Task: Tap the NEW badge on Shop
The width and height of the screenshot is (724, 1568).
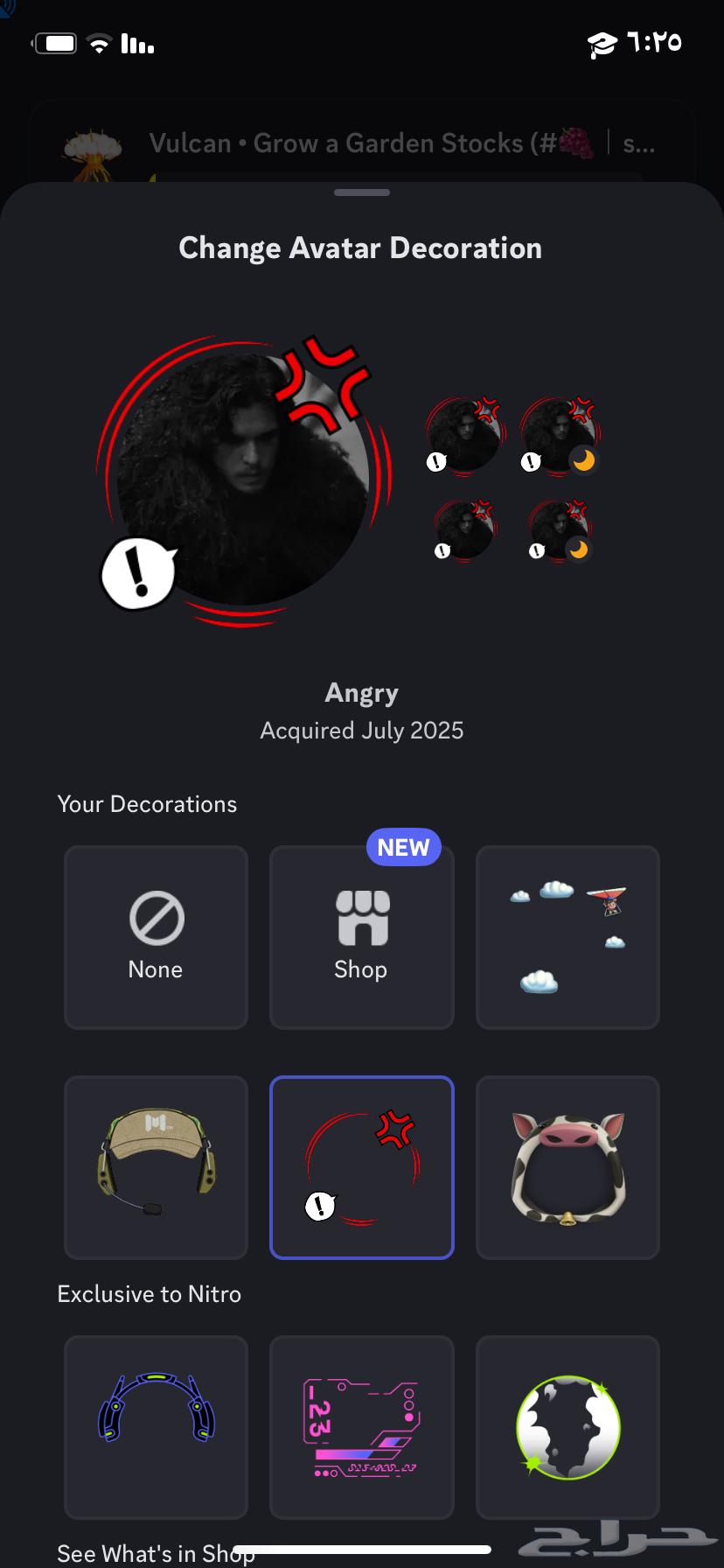Action: [403, 846]
